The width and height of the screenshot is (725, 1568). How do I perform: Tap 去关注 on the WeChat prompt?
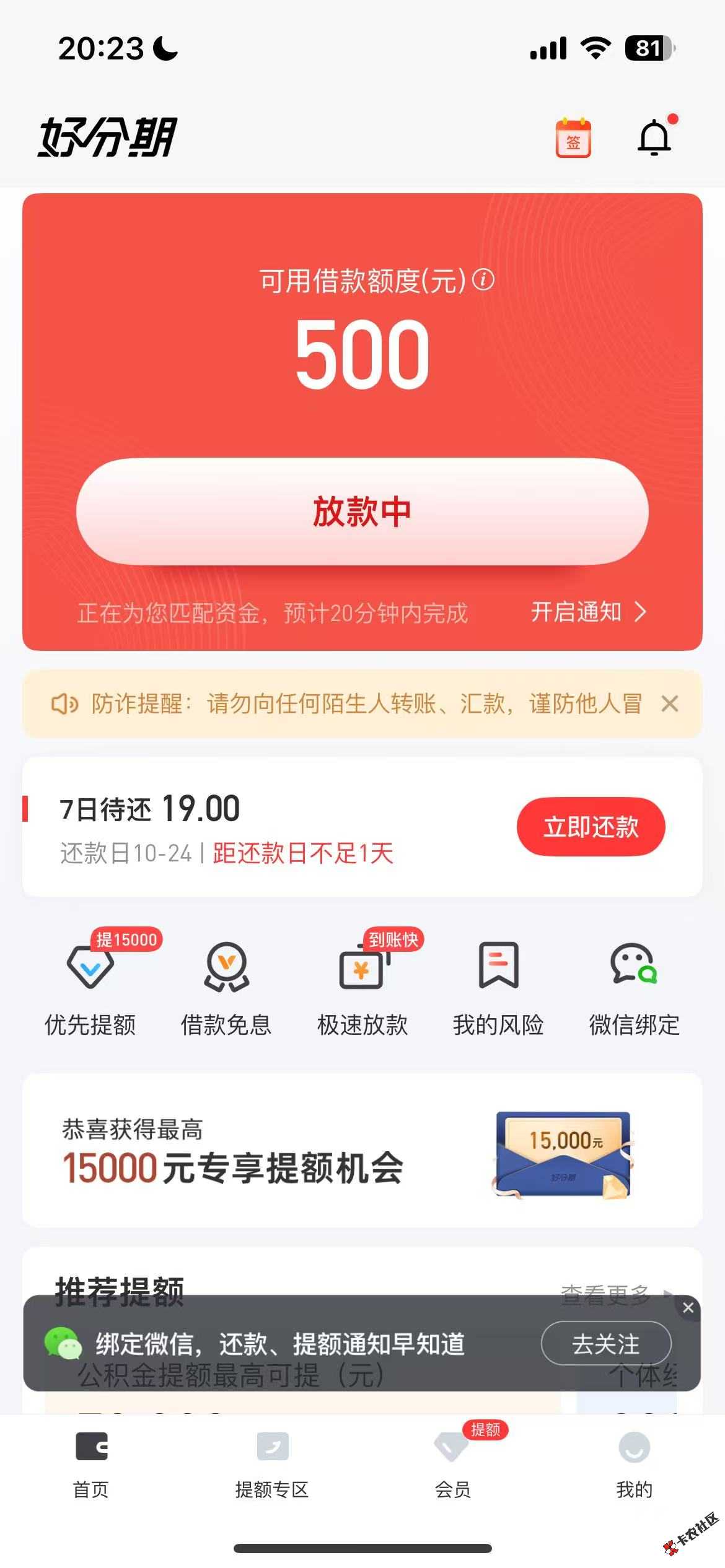click(x=605, y=1344)
